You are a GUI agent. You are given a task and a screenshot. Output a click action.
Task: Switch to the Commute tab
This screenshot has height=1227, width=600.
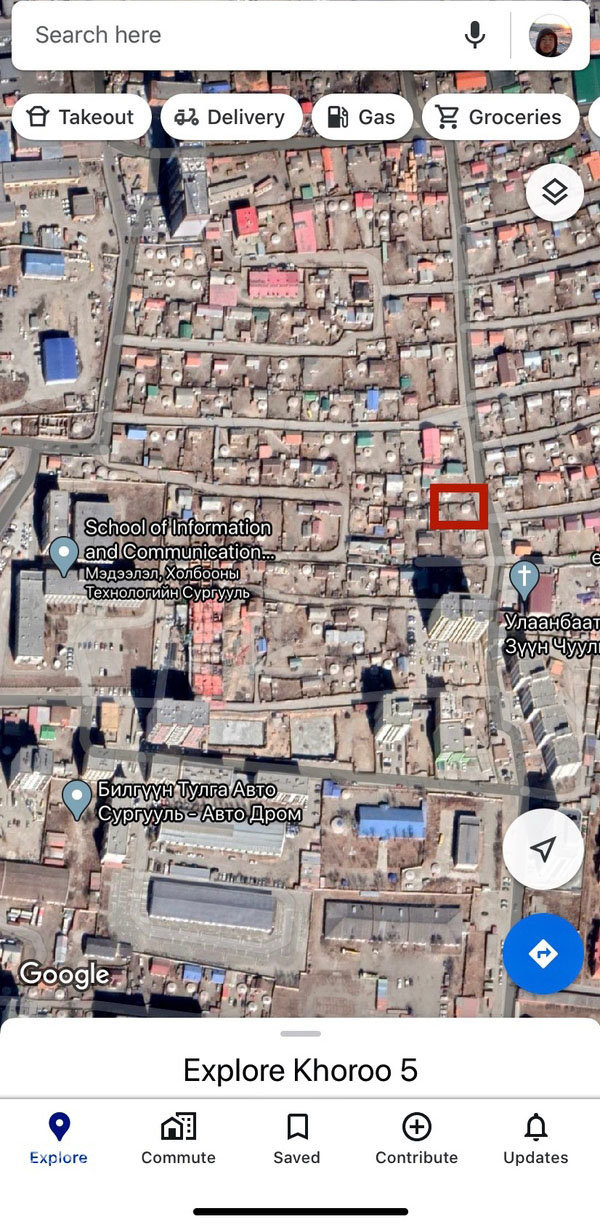click(178, 1139)
